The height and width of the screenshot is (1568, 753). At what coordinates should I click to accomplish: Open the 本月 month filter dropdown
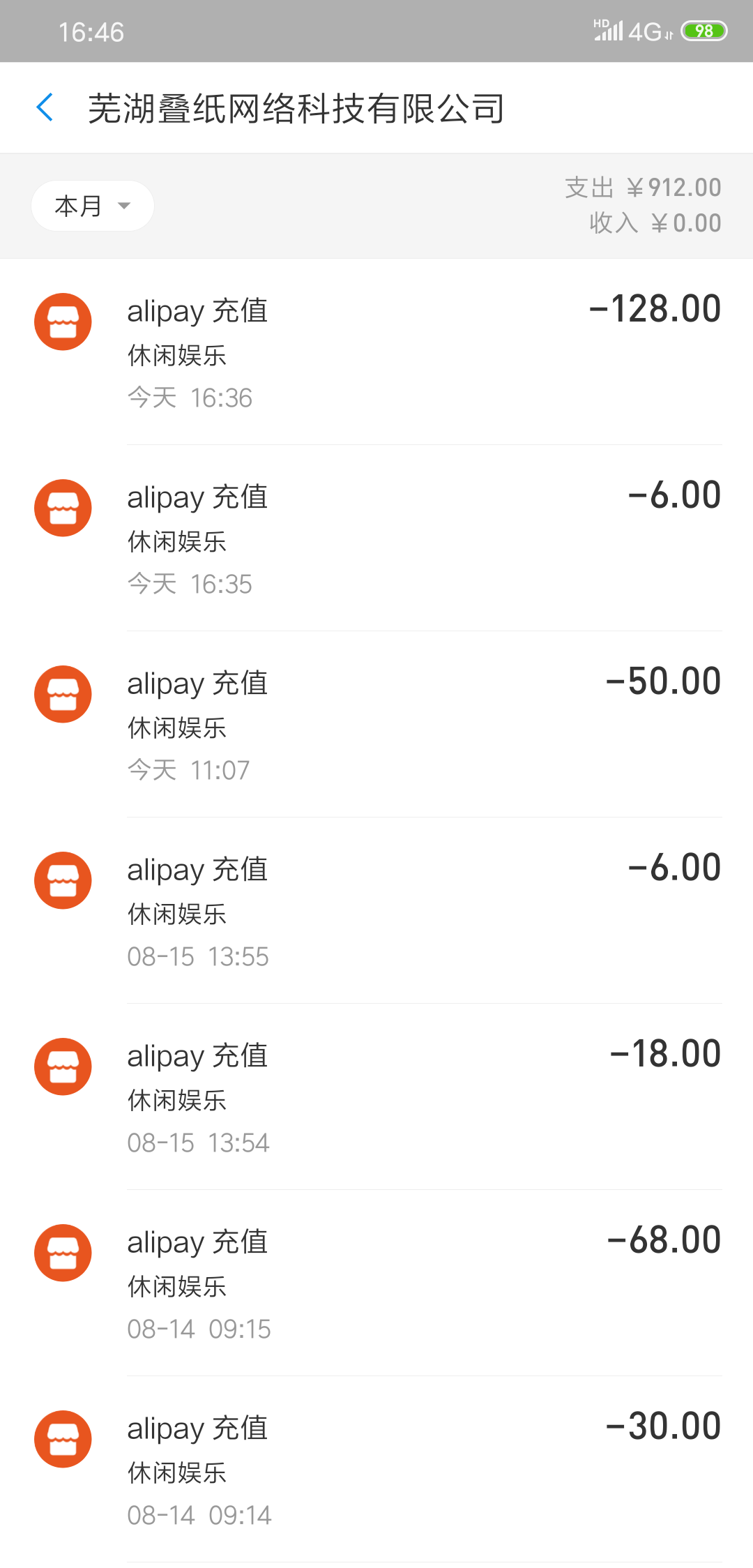coord(92,206)
